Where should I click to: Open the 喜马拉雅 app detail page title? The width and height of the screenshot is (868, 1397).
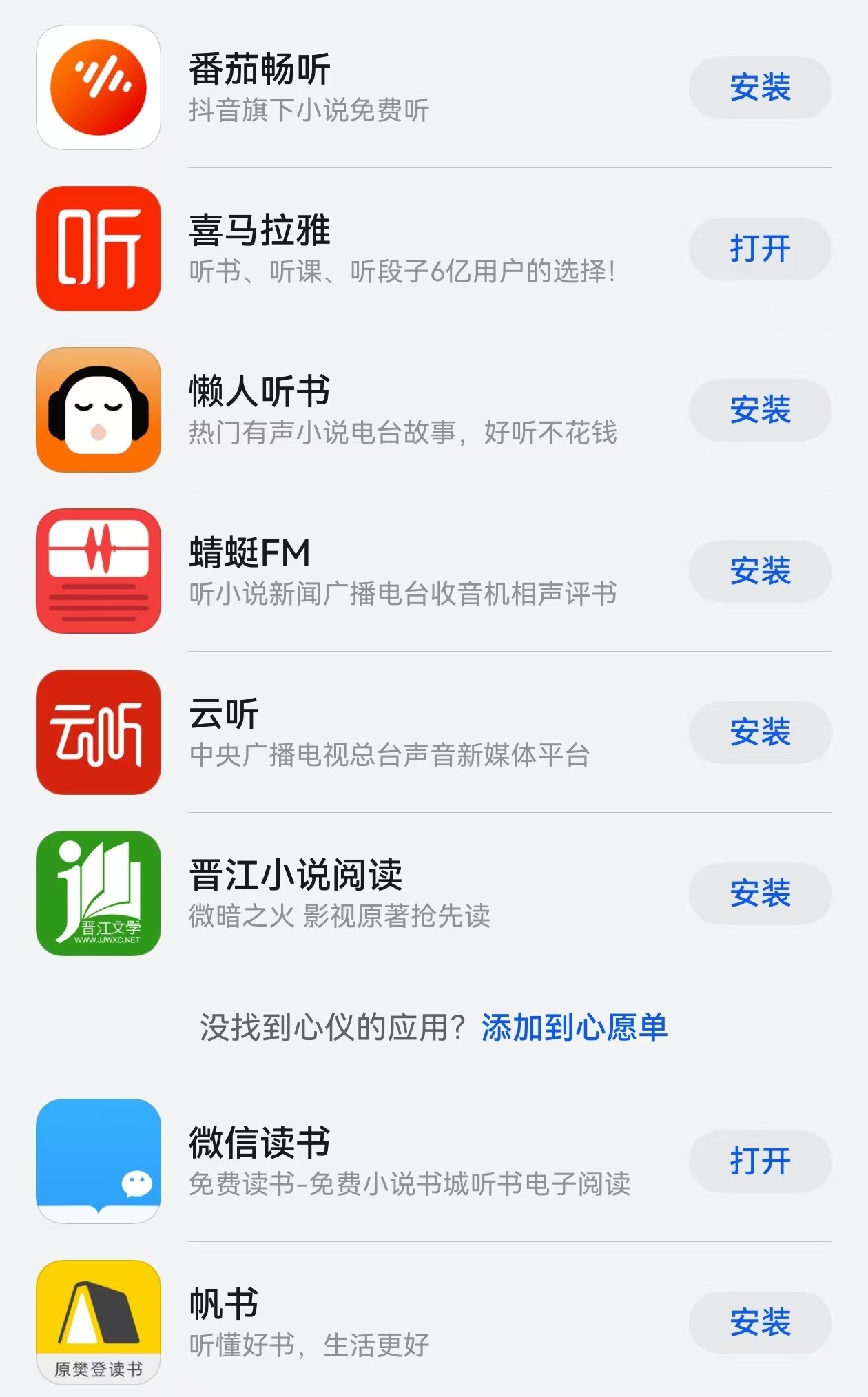261,231
